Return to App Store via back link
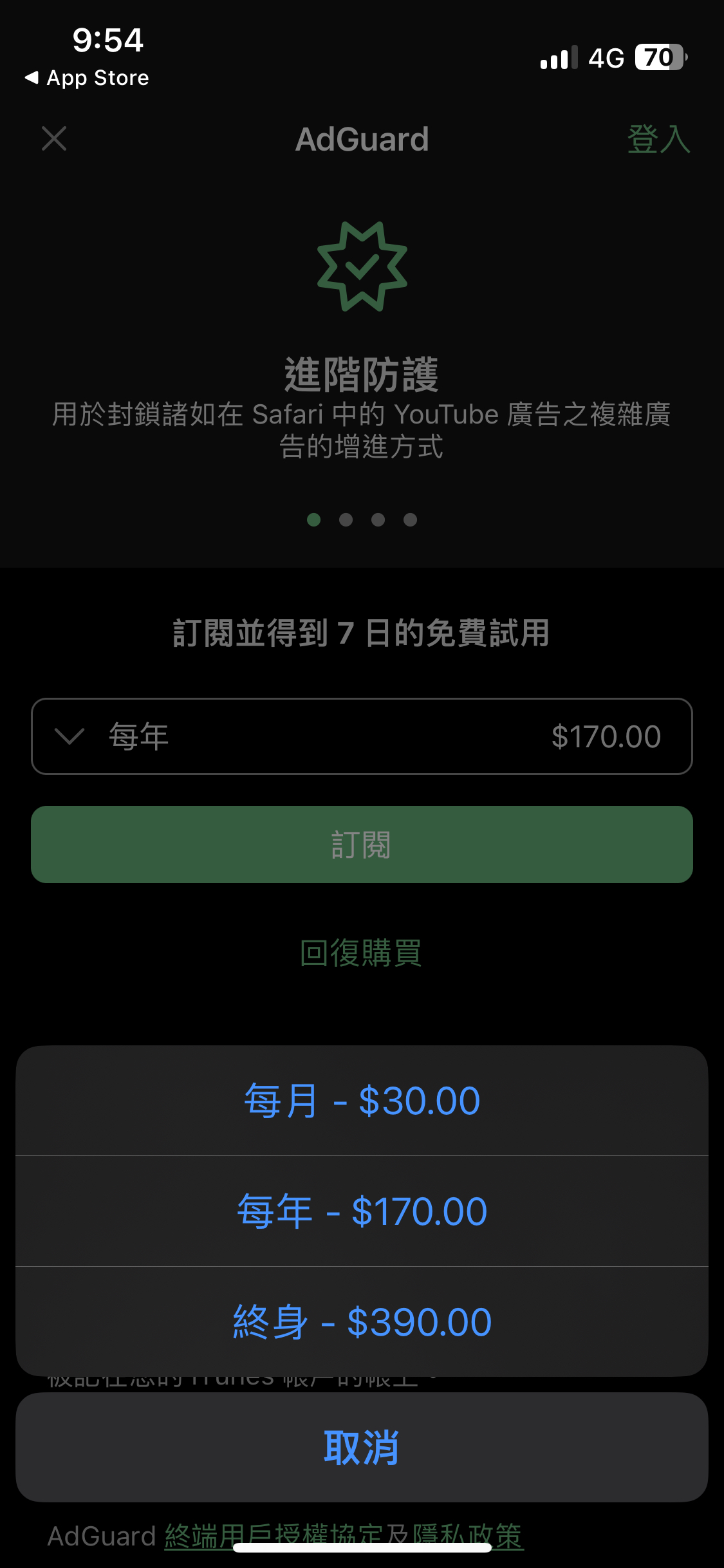 pyautogui.click(x=87, y=78)
